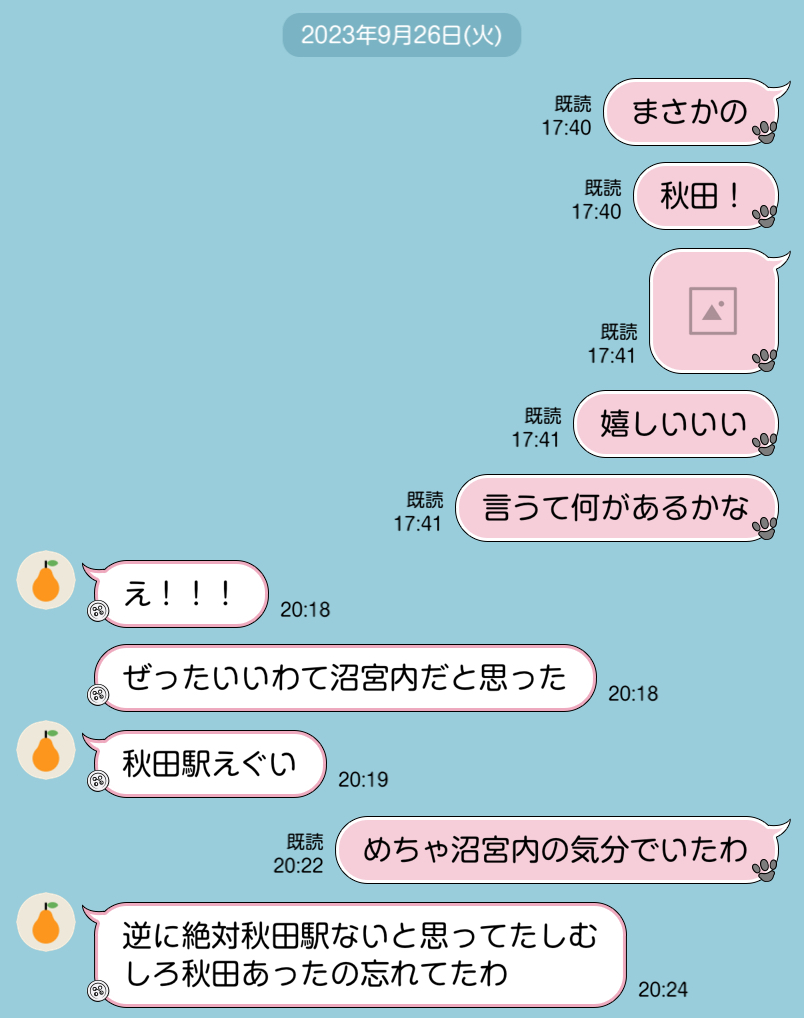The width and height of the screenshot is (804, 1018).
Task: Open the pear avatar beside the え！！！ message
Action: (x=46, y=580)
